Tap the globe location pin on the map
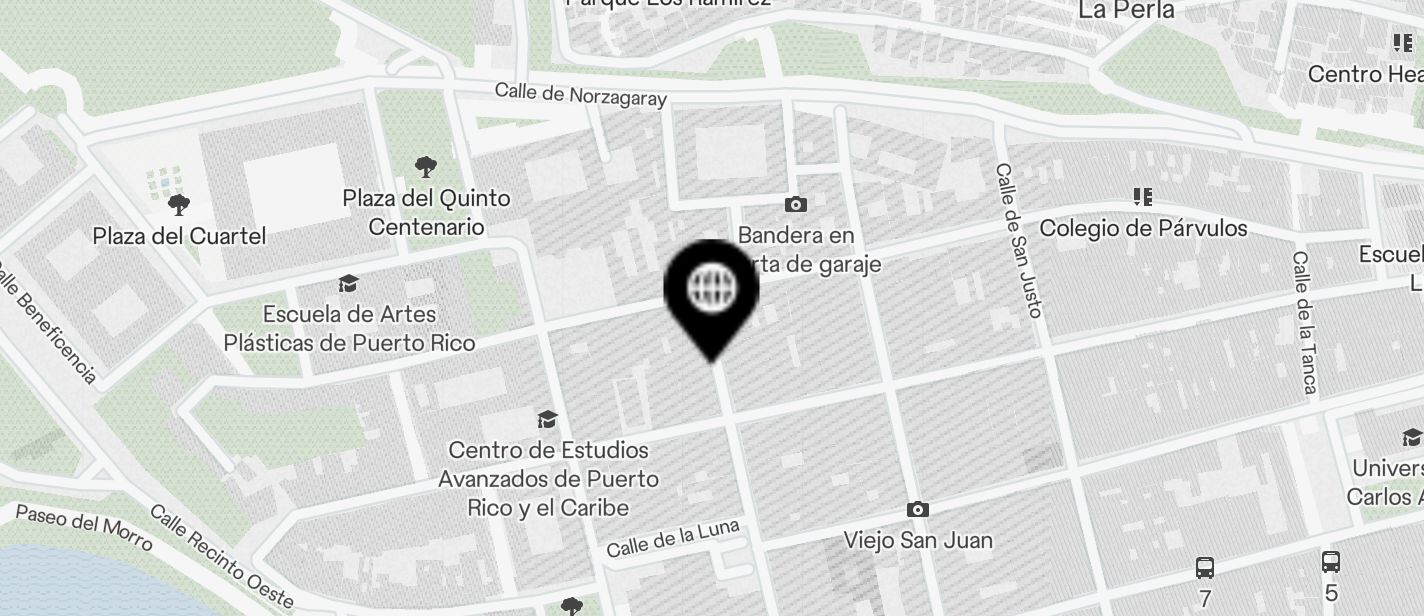Screen dimensions: 1424x616 coord(711,291)
